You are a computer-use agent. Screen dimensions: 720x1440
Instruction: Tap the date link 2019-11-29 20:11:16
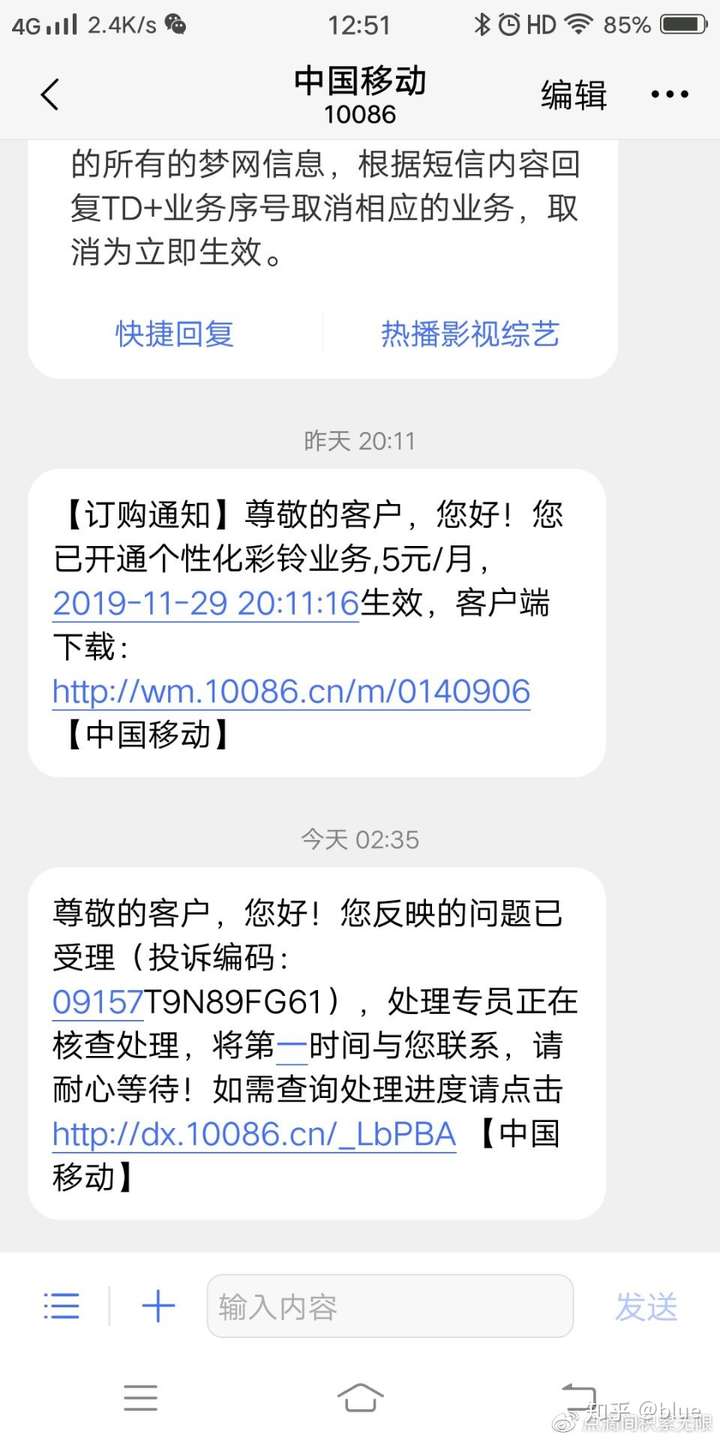205,604
